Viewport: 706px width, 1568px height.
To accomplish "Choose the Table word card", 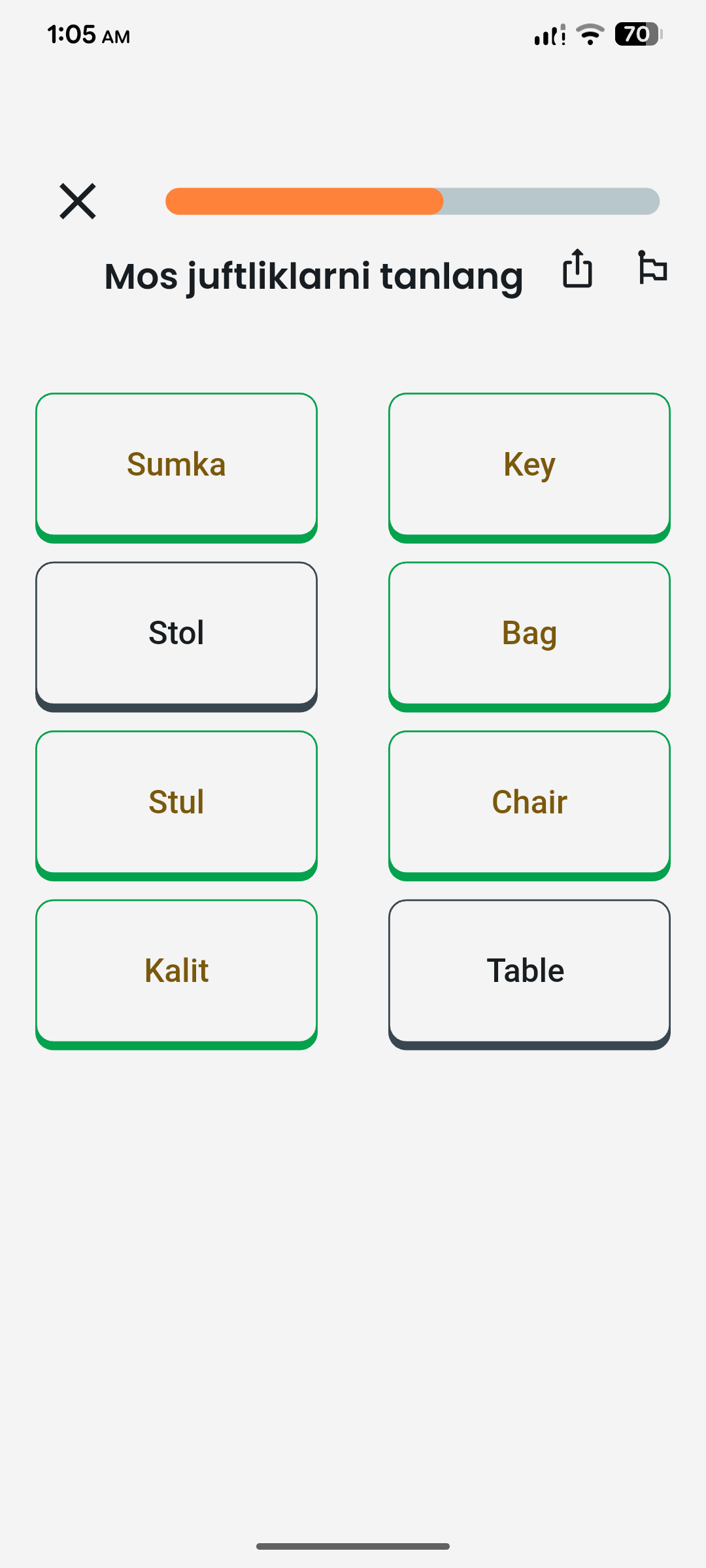I will click(x=529, y=972).
